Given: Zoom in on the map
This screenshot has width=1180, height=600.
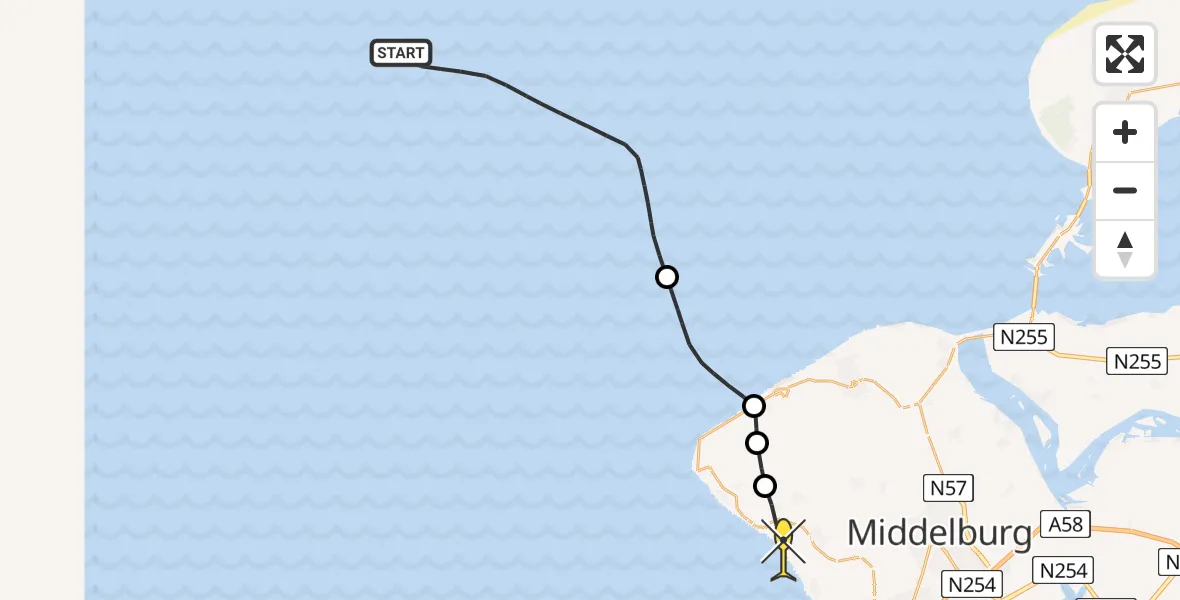Looking at the screenshot, I should coord(1125,133).
